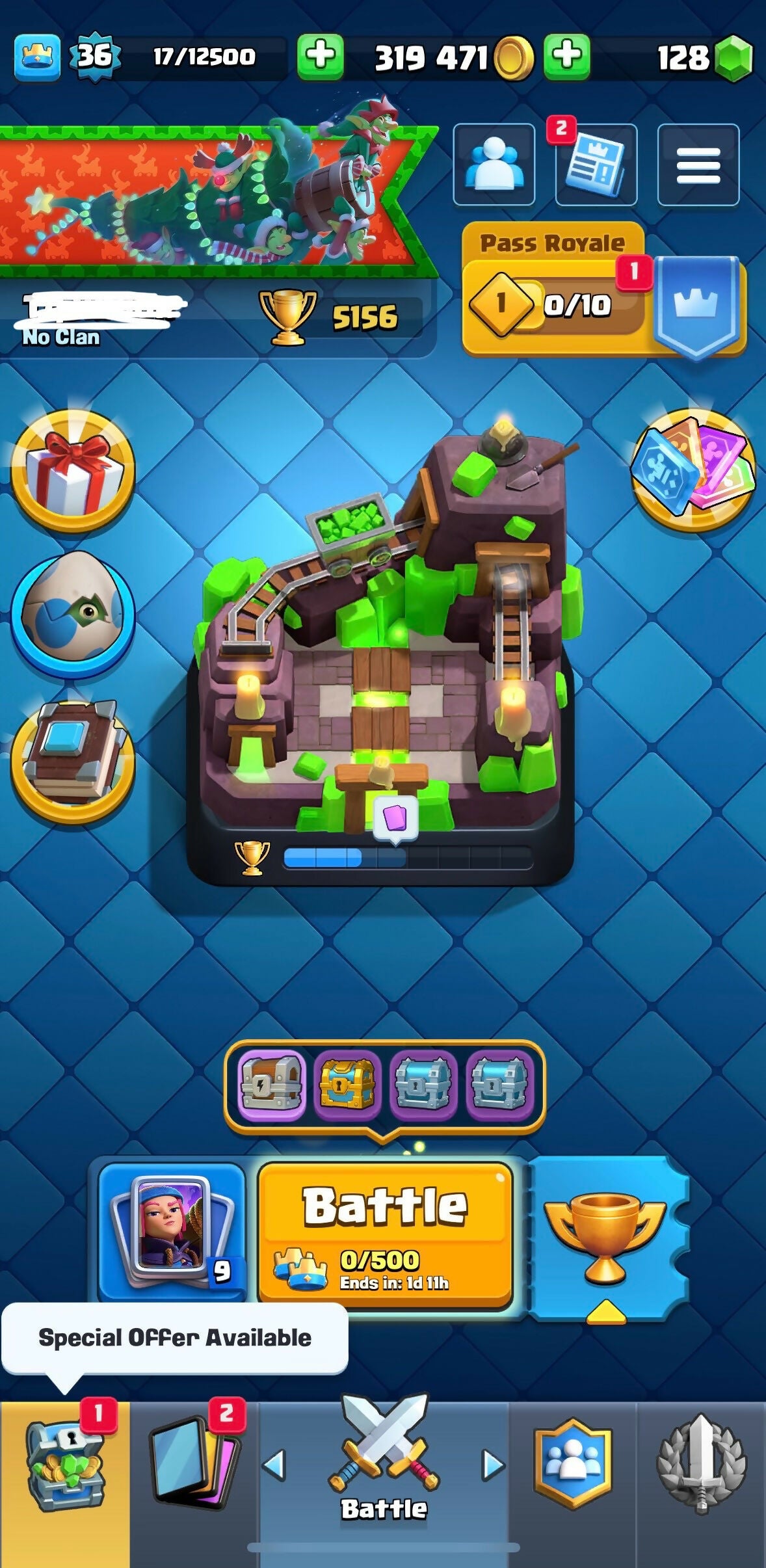The width and height of the screenshot is (766, 1568).
Task: Open the gift box reward
Action: point(73,470)
